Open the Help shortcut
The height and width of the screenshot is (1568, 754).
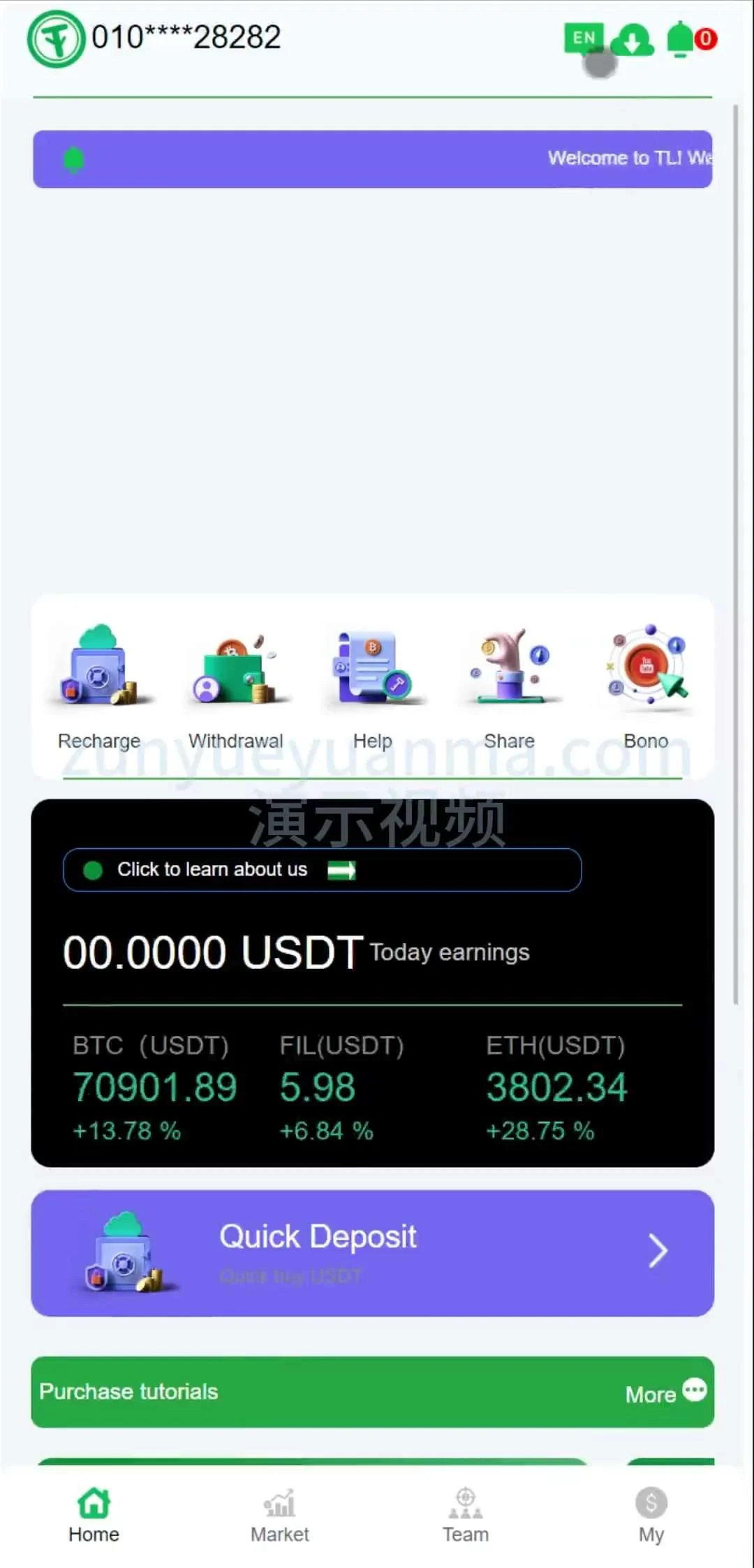coord(373,686)
